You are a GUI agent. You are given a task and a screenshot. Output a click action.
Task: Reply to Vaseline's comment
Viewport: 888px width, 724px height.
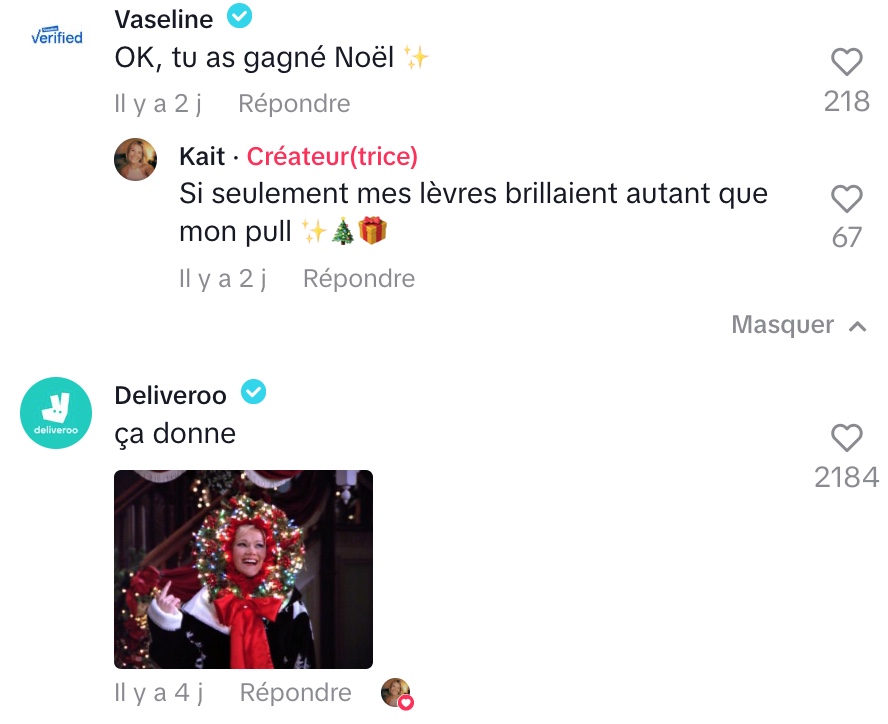pyautogui.click(x=294, y=104)
